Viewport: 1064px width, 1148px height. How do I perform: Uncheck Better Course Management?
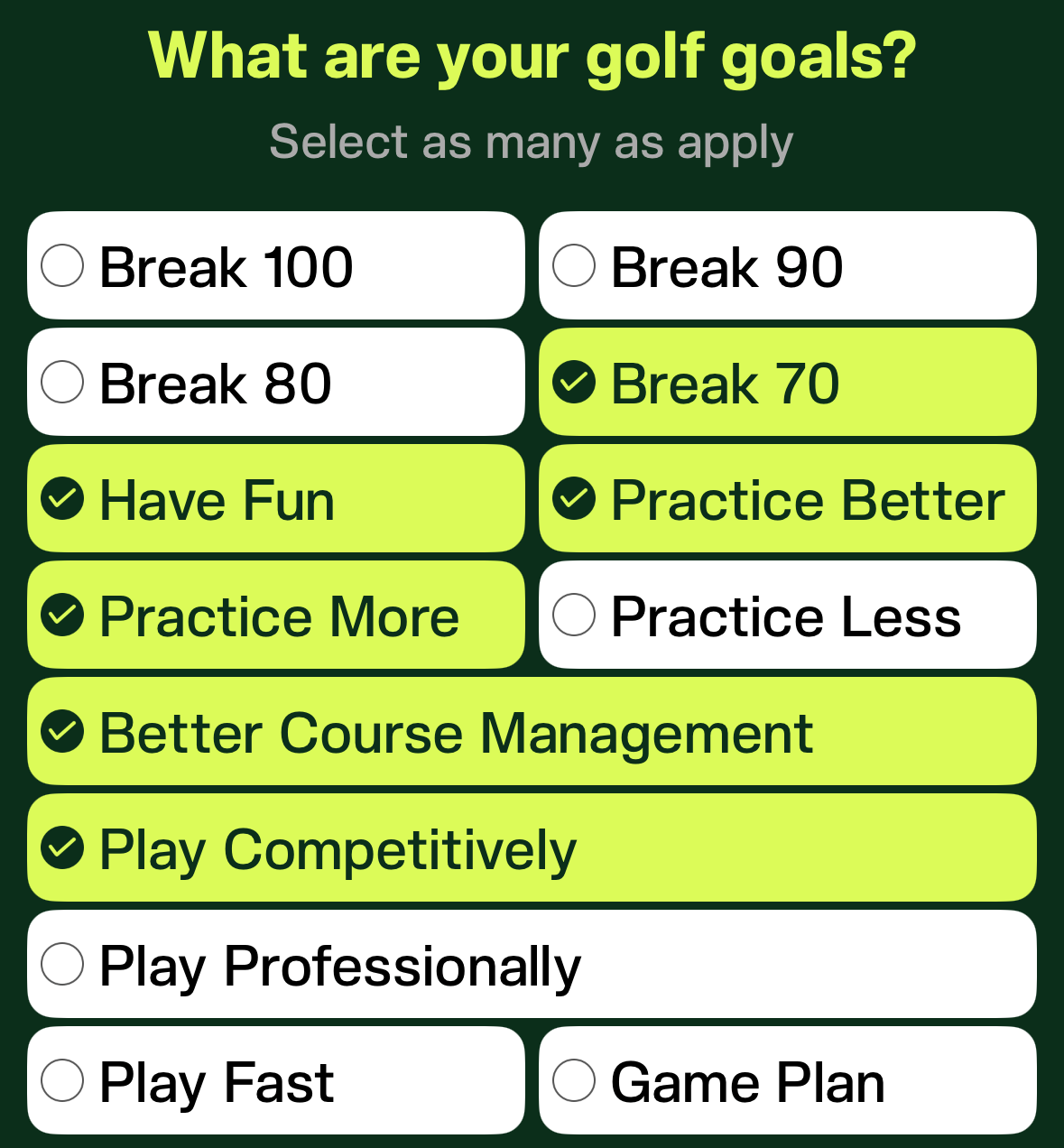[x=532, y=731]
